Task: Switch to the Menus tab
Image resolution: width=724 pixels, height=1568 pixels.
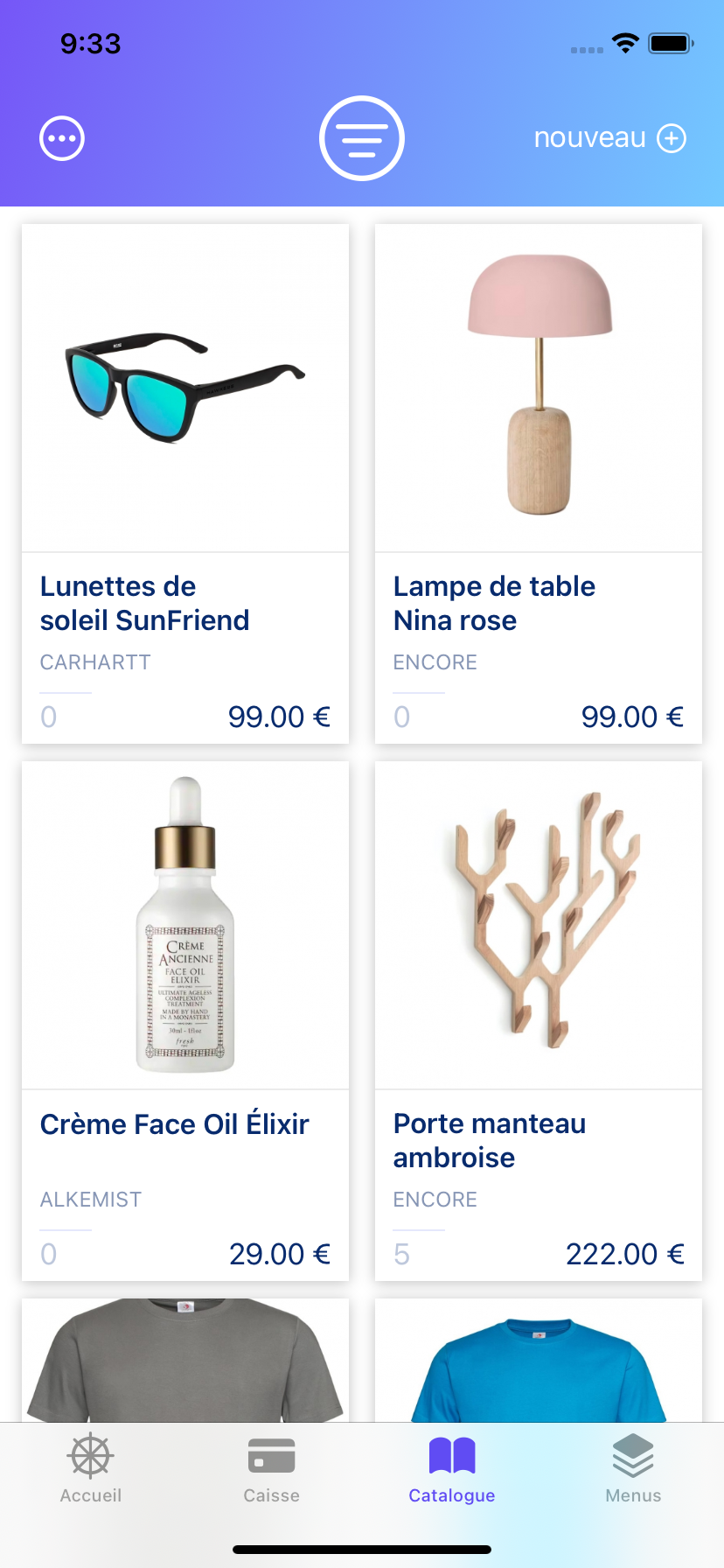Action: tap(633, 1470)
